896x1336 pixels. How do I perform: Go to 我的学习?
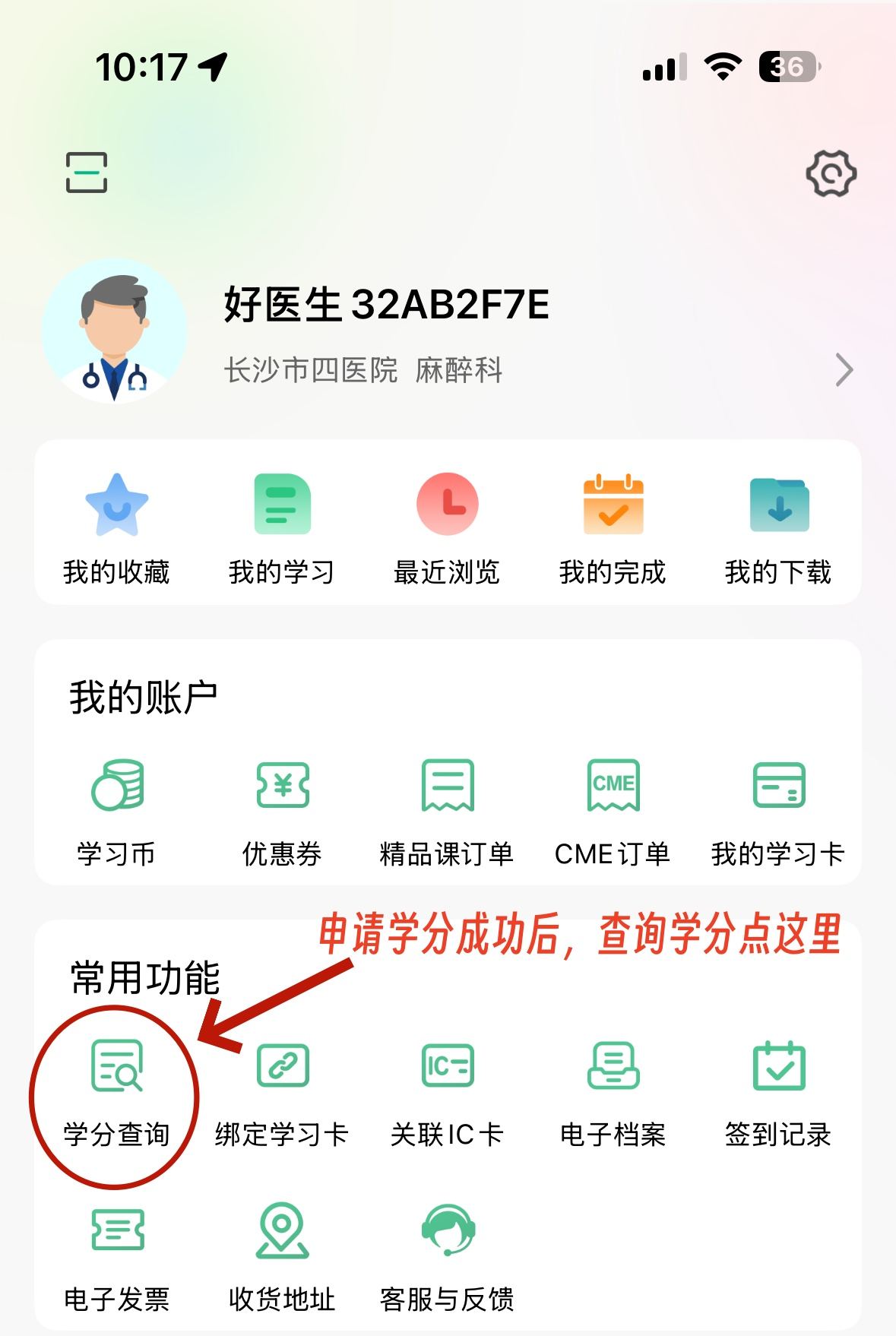[282, 528]
